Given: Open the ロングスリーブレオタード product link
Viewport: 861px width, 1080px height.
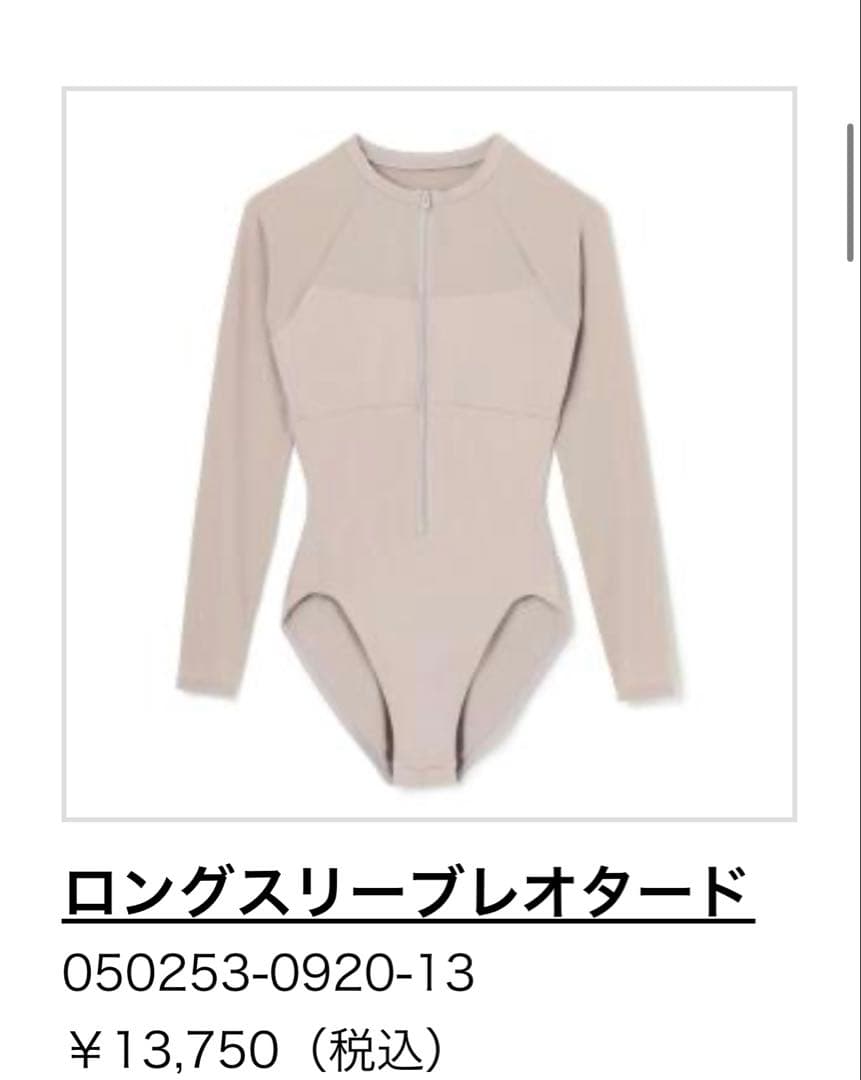Looking at the screenshot, I should pos(407,891).
